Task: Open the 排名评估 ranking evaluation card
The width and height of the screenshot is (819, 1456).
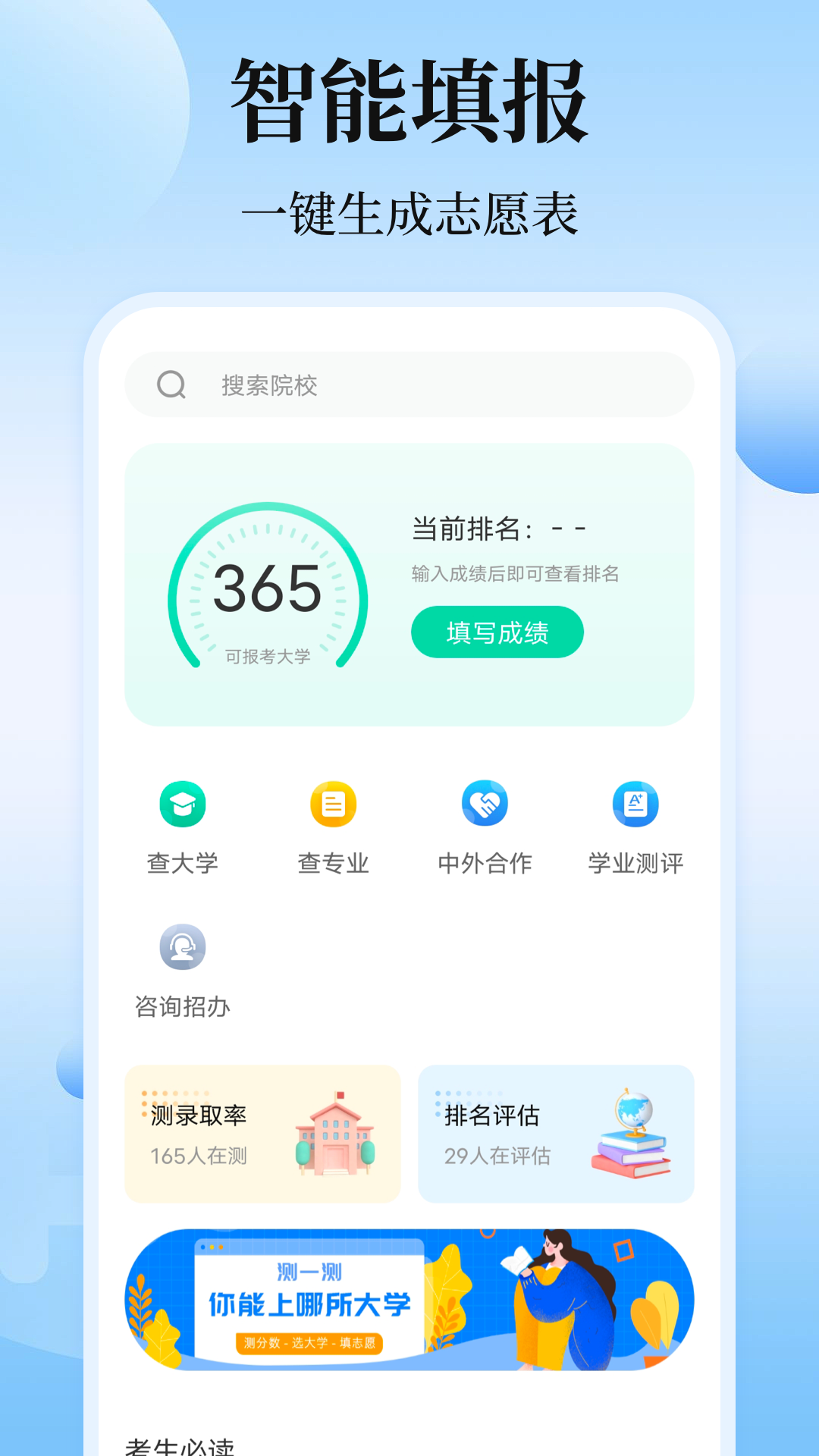Action: [557, 1134]
